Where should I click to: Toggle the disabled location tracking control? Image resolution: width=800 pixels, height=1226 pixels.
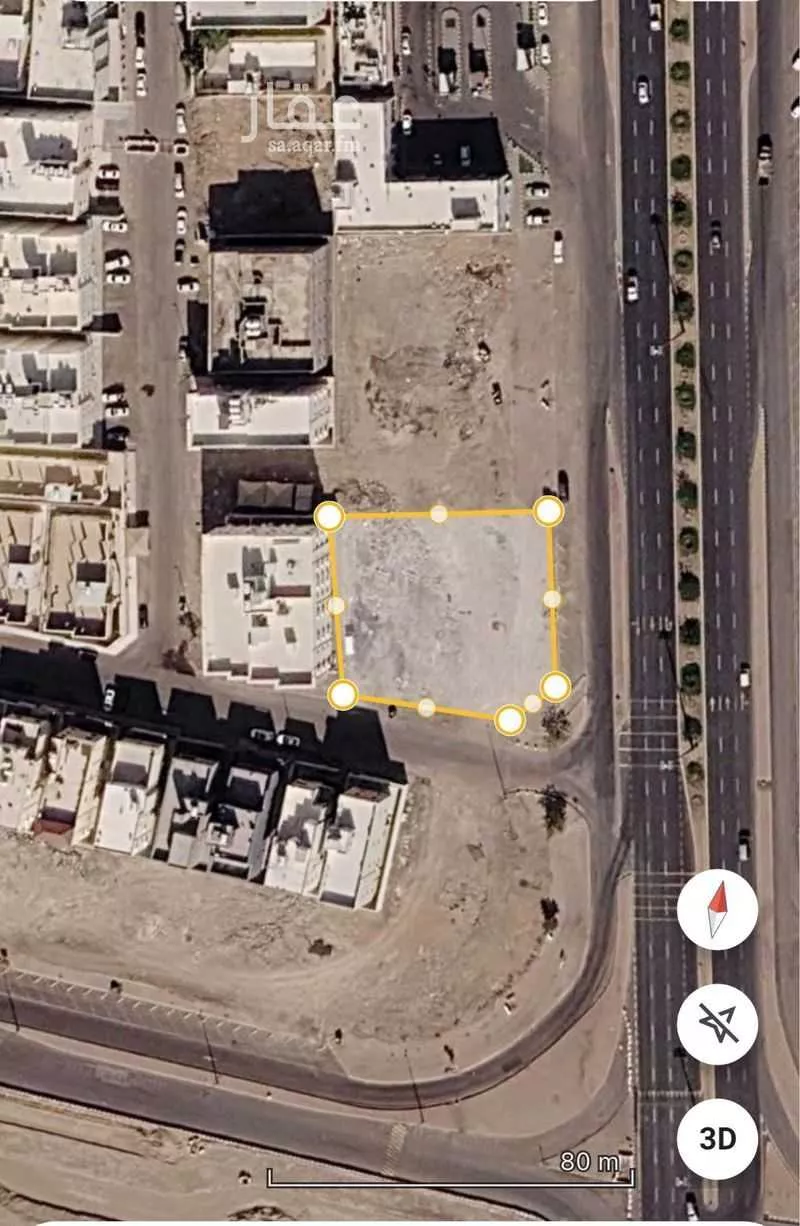[717, 1025]
